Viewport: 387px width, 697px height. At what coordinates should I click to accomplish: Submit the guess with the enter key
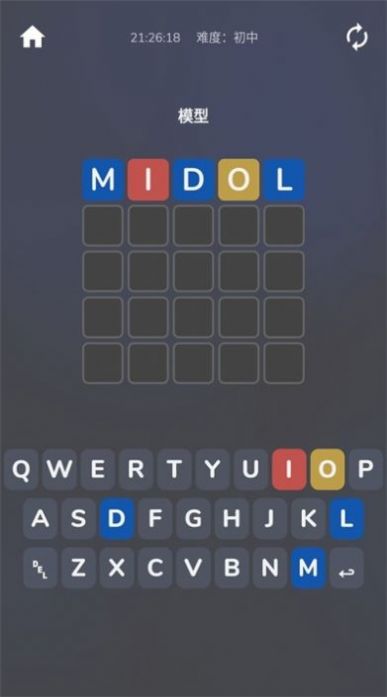(347, 568)
